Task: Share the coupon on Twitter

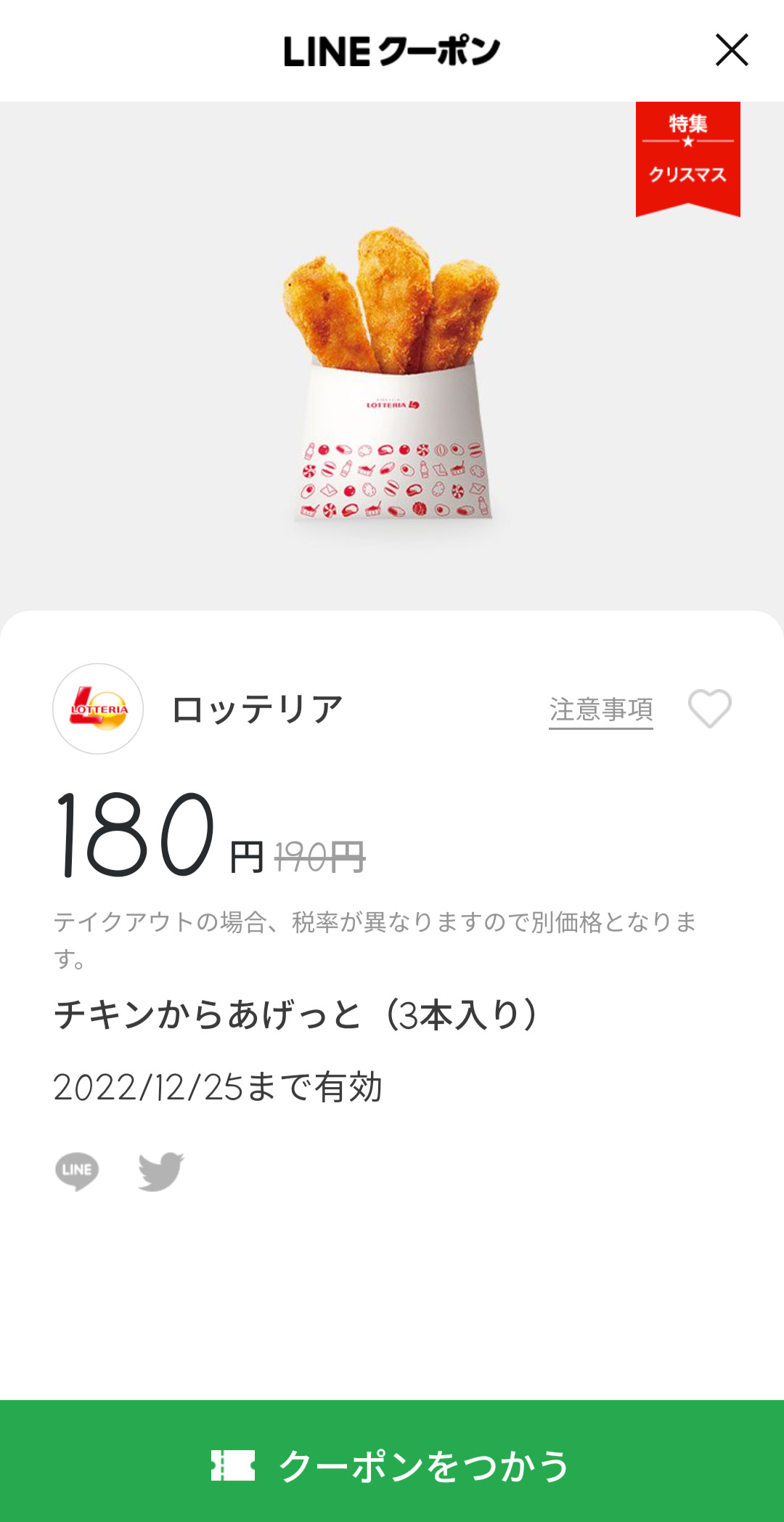Action: [161, 1171]
